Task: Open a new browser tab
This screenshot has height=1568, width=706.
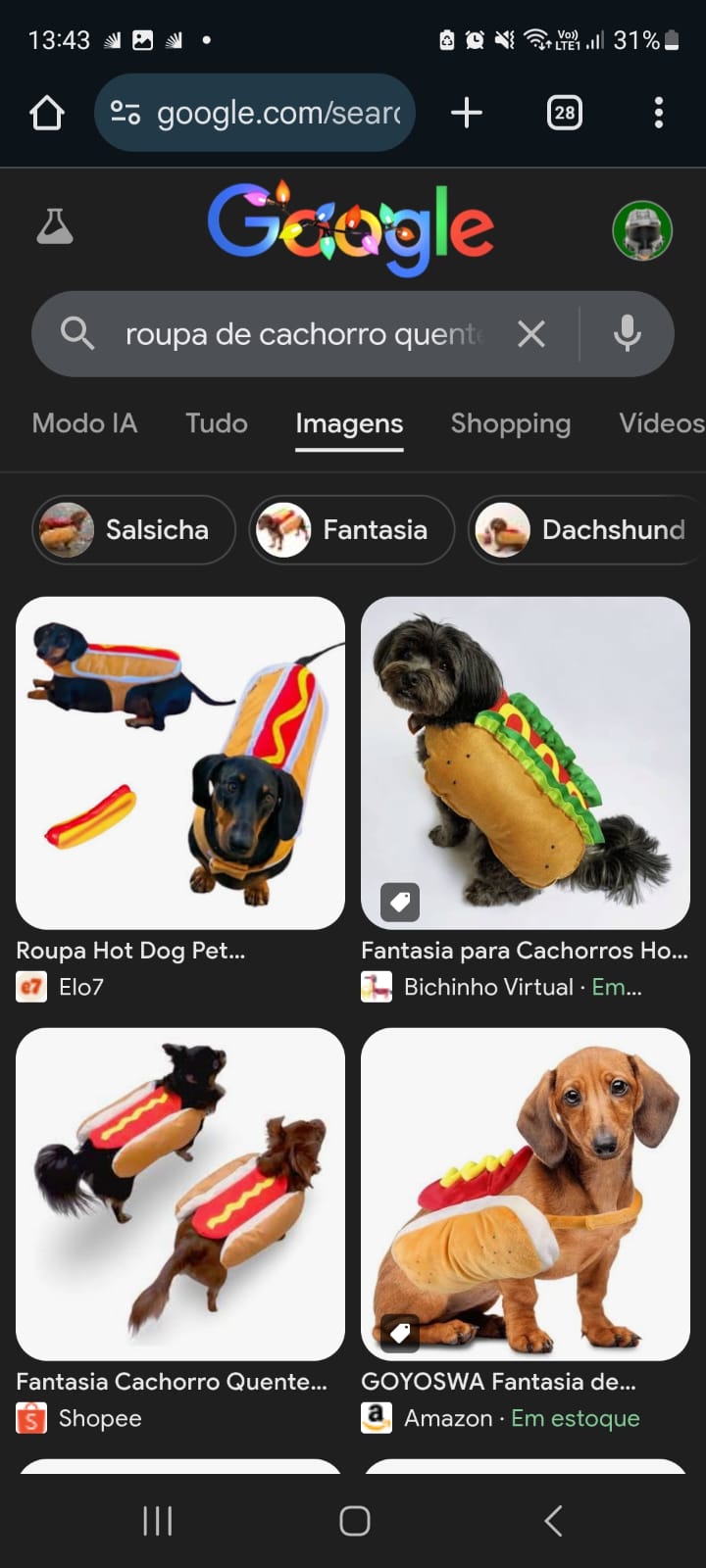Action: pyautogui.click(x=467, y=114)
